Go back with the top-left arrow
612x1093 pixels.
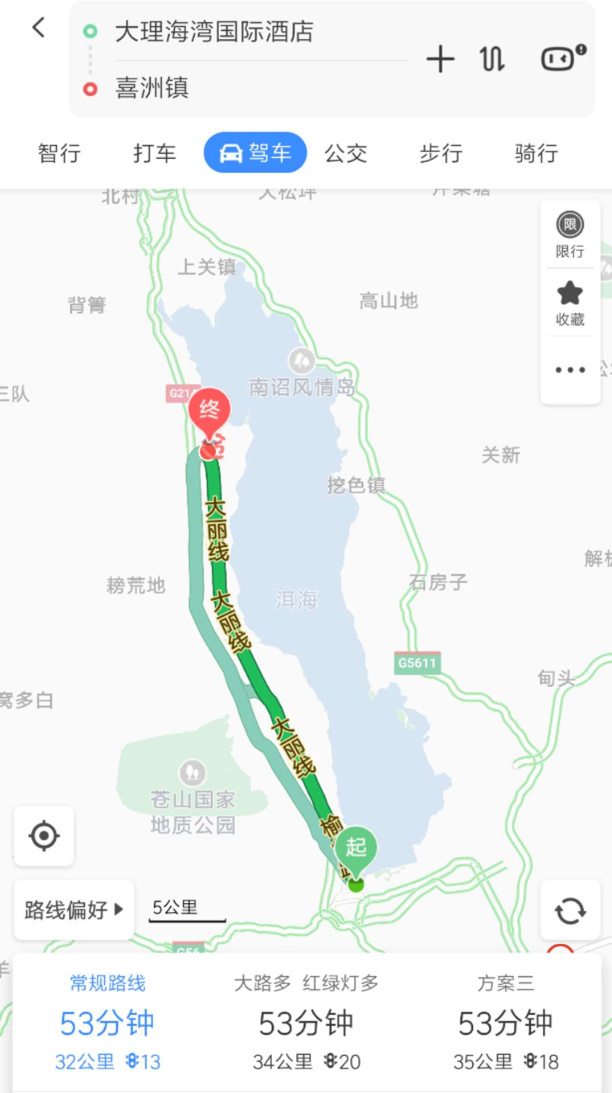[38, 28]
